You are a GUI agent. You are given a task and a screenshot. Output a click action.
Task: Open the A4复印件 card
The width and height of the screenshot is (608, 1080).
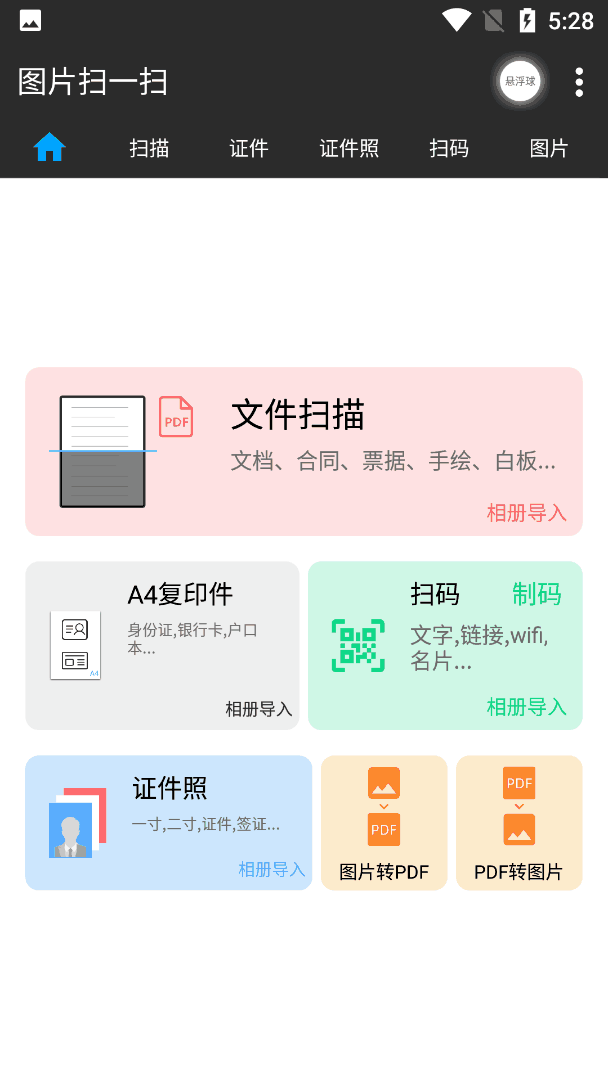[x=163, y=645]
